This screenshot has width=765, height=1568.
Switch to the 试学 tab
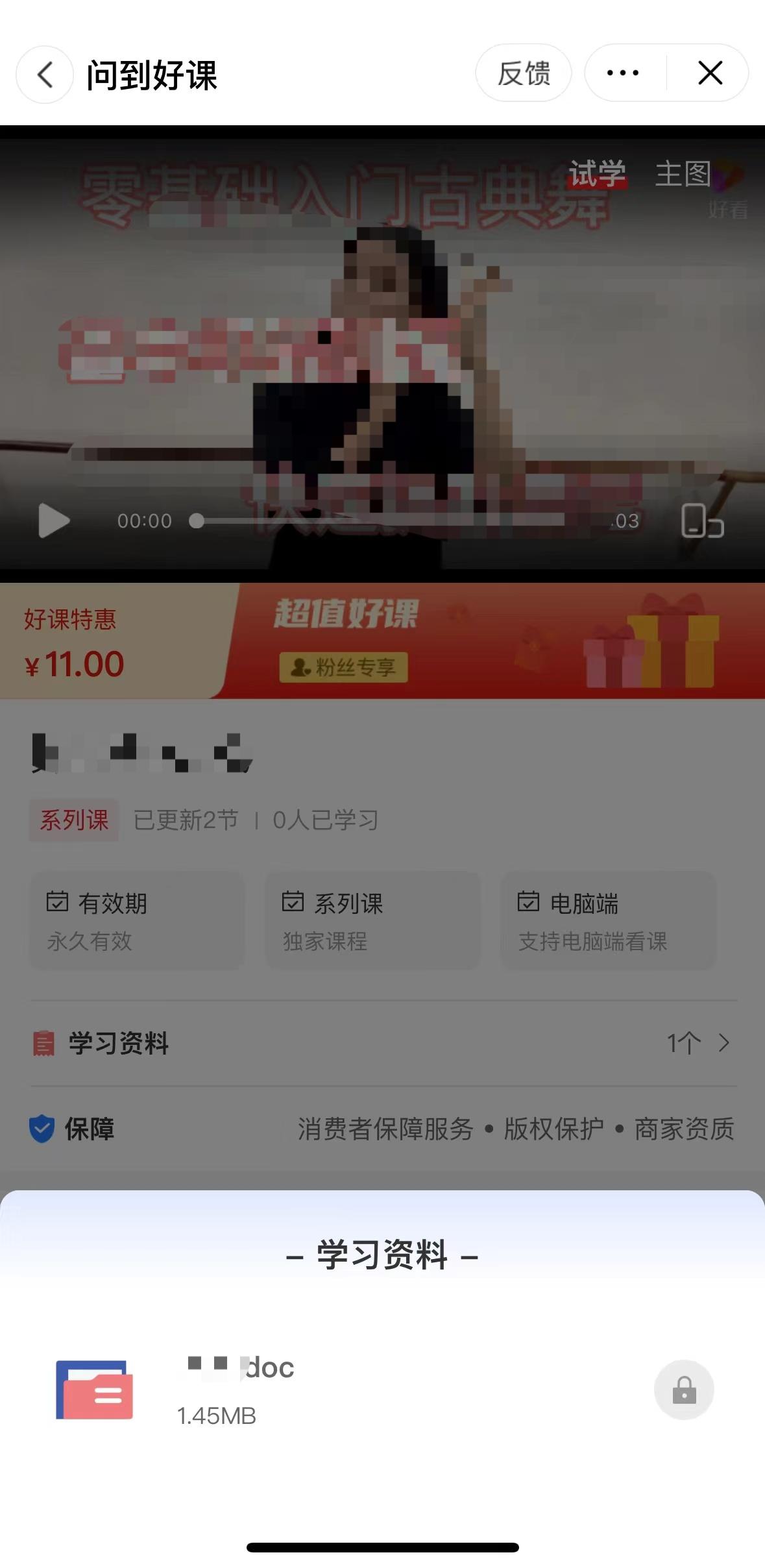(597, 174)
